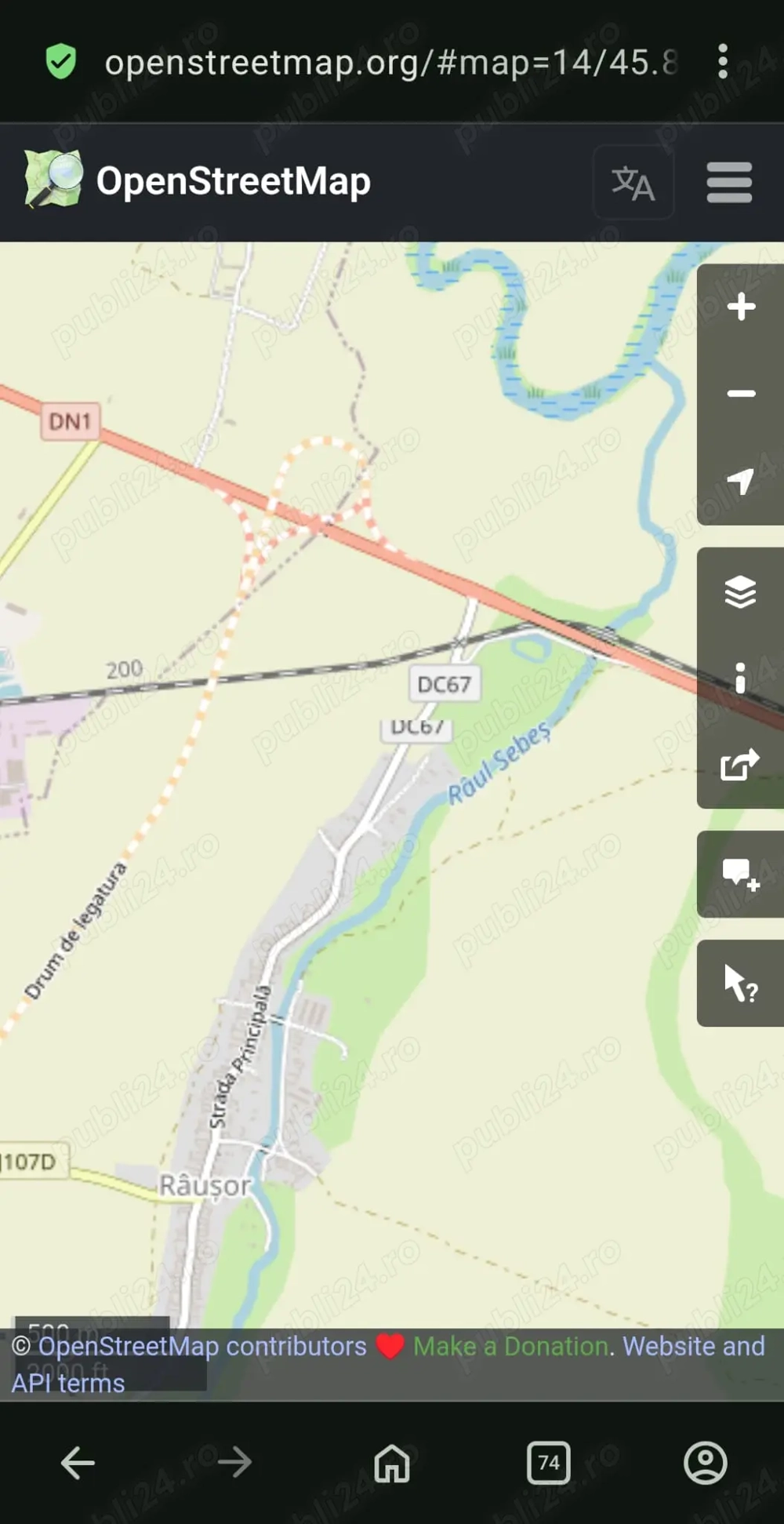Expand site security details via shield icon
The height and width of the screenshot is (1524, 784).
click(x=61, y=60)
